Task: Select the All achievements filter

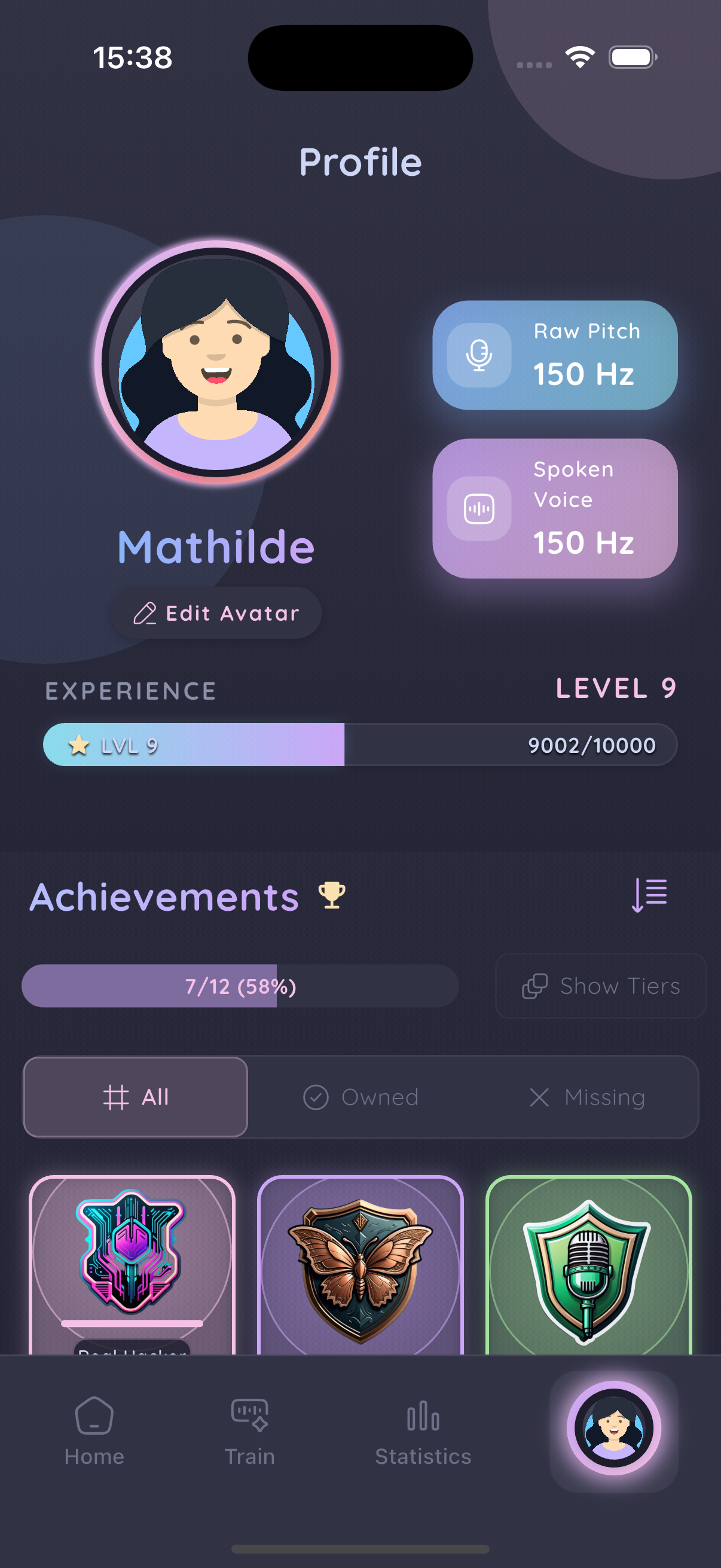Action: 136,1097
